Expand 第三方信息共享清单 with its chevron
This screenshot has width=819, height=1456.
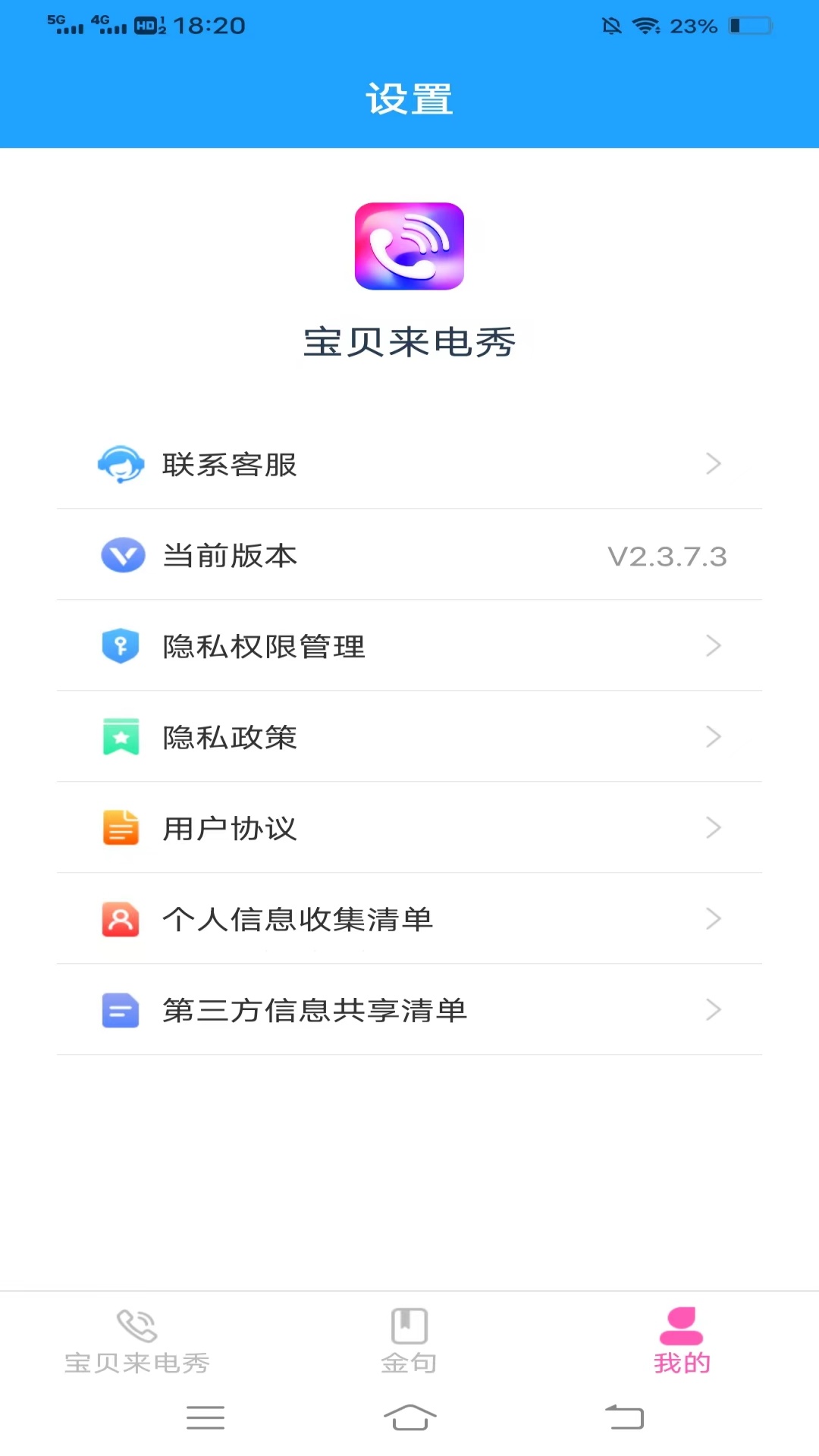(713, 1009)
